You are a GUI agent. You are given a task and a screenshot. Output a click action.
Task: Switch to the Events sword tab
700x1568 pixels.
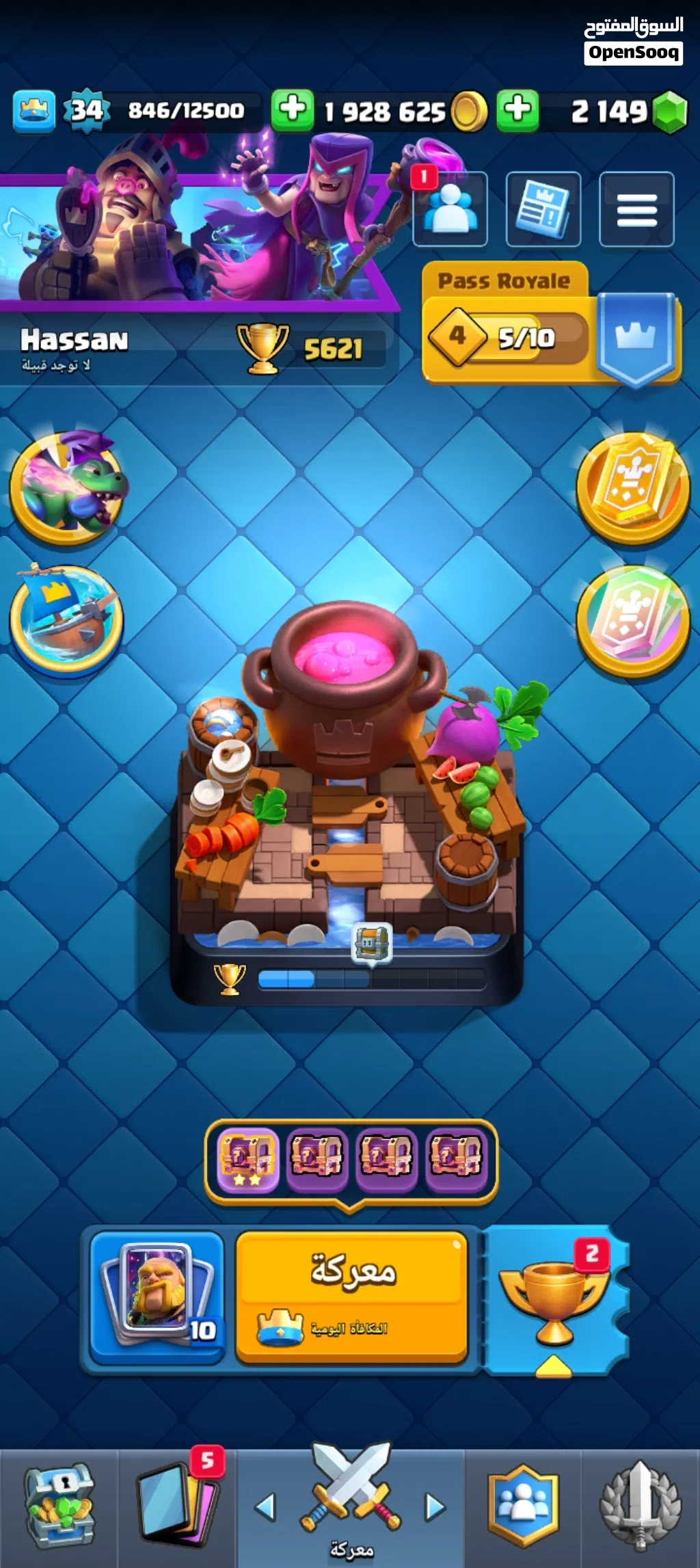pos(640,1508)
